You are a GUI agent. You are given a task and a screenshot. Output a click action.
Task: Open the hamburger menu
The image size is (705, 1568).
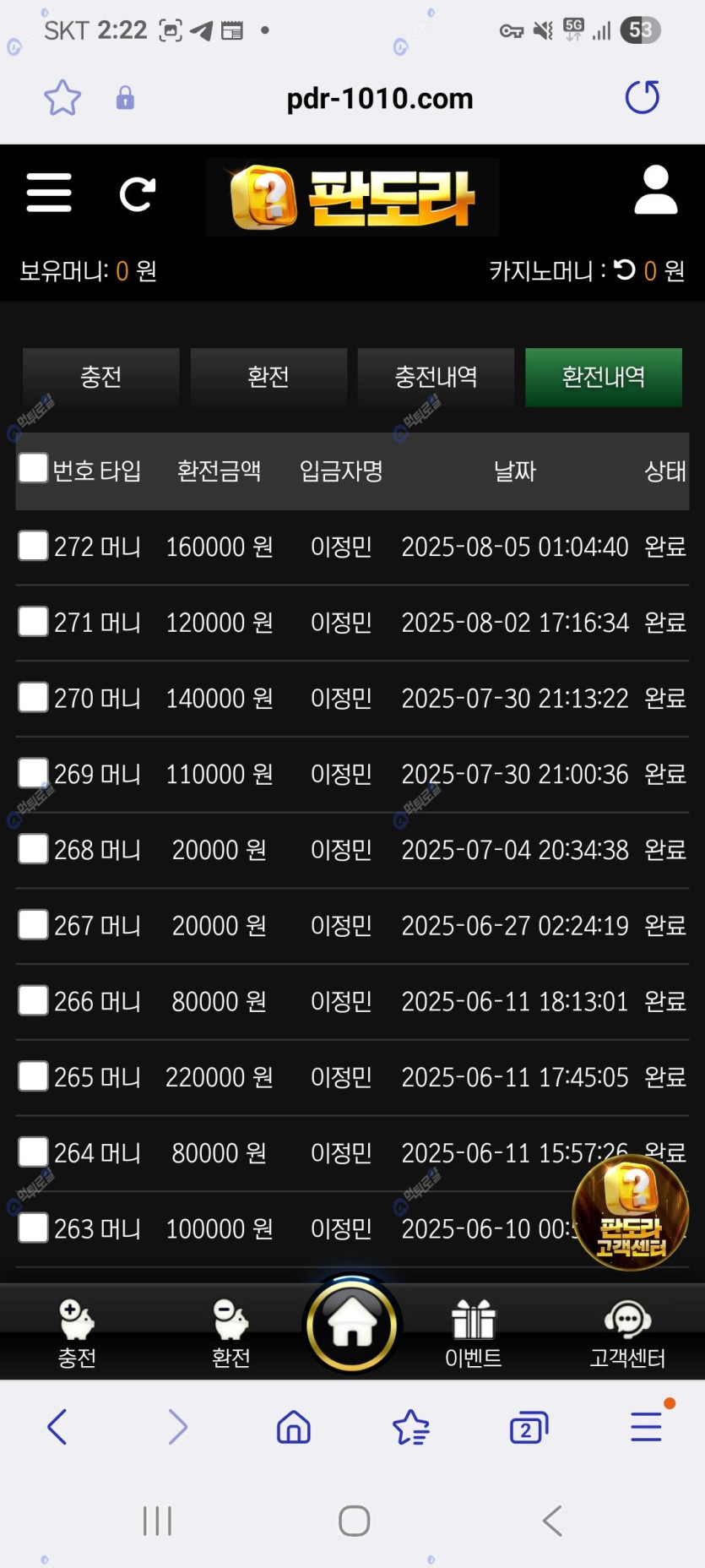pyautogui.click(x=49, y=193)
